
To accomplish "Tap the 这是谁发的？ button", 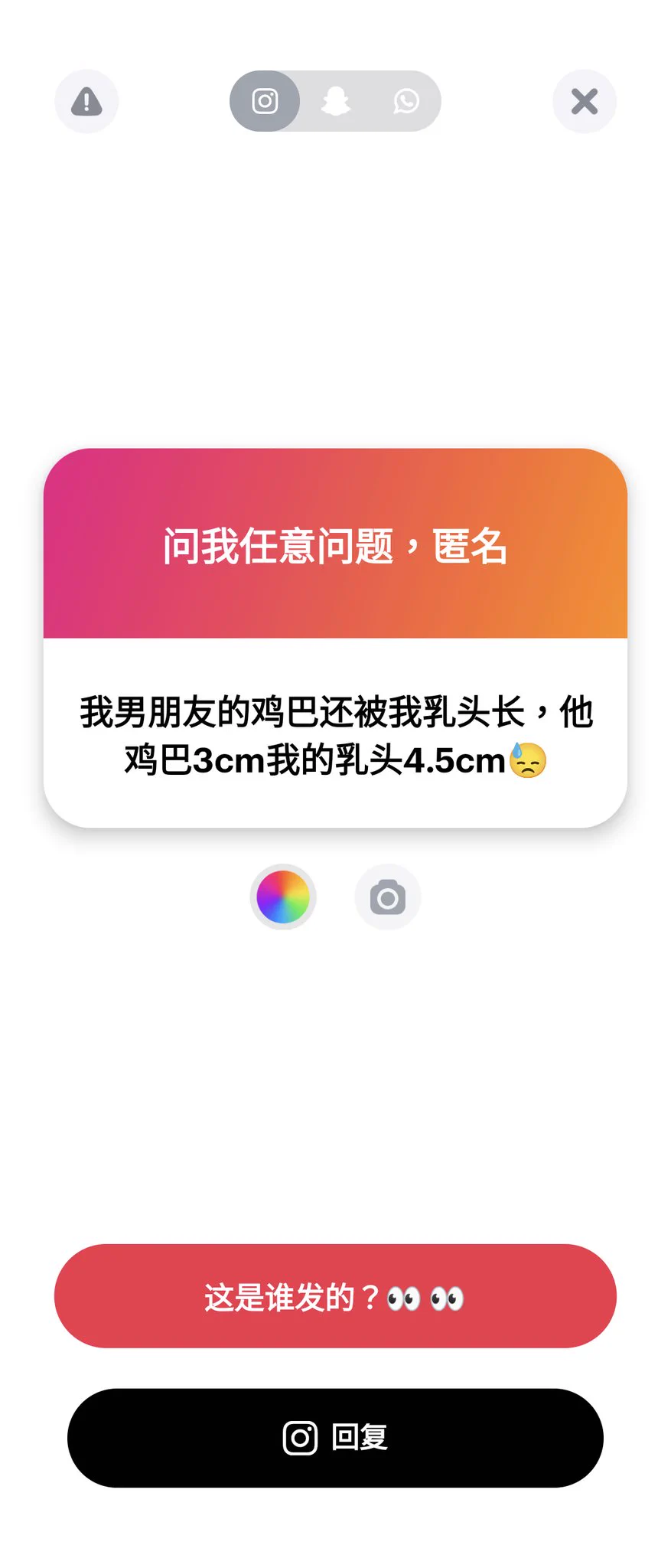I will 335,1296.
